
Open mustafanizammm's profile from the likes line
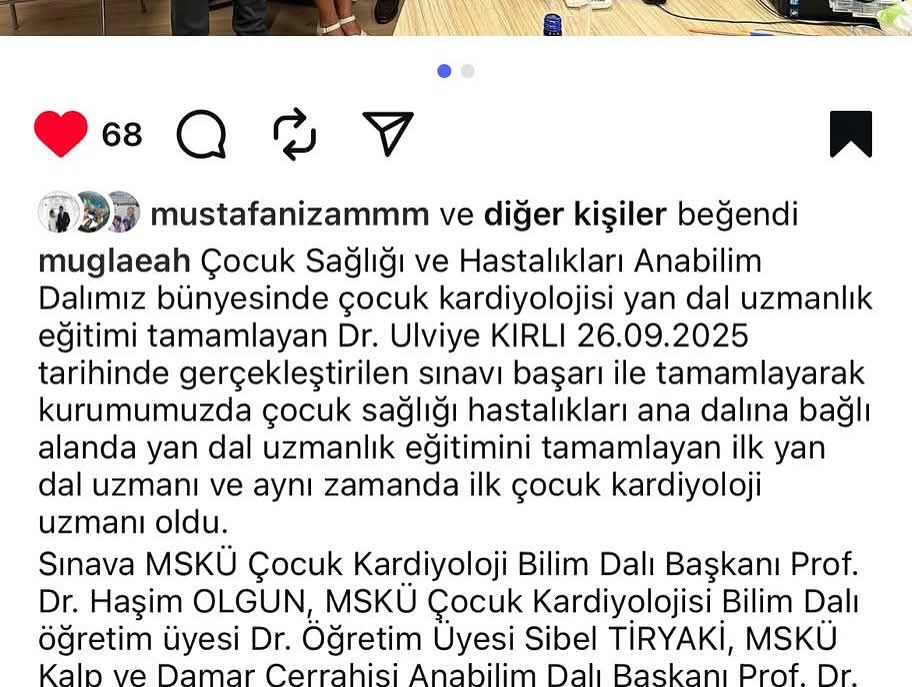(290, 214)
